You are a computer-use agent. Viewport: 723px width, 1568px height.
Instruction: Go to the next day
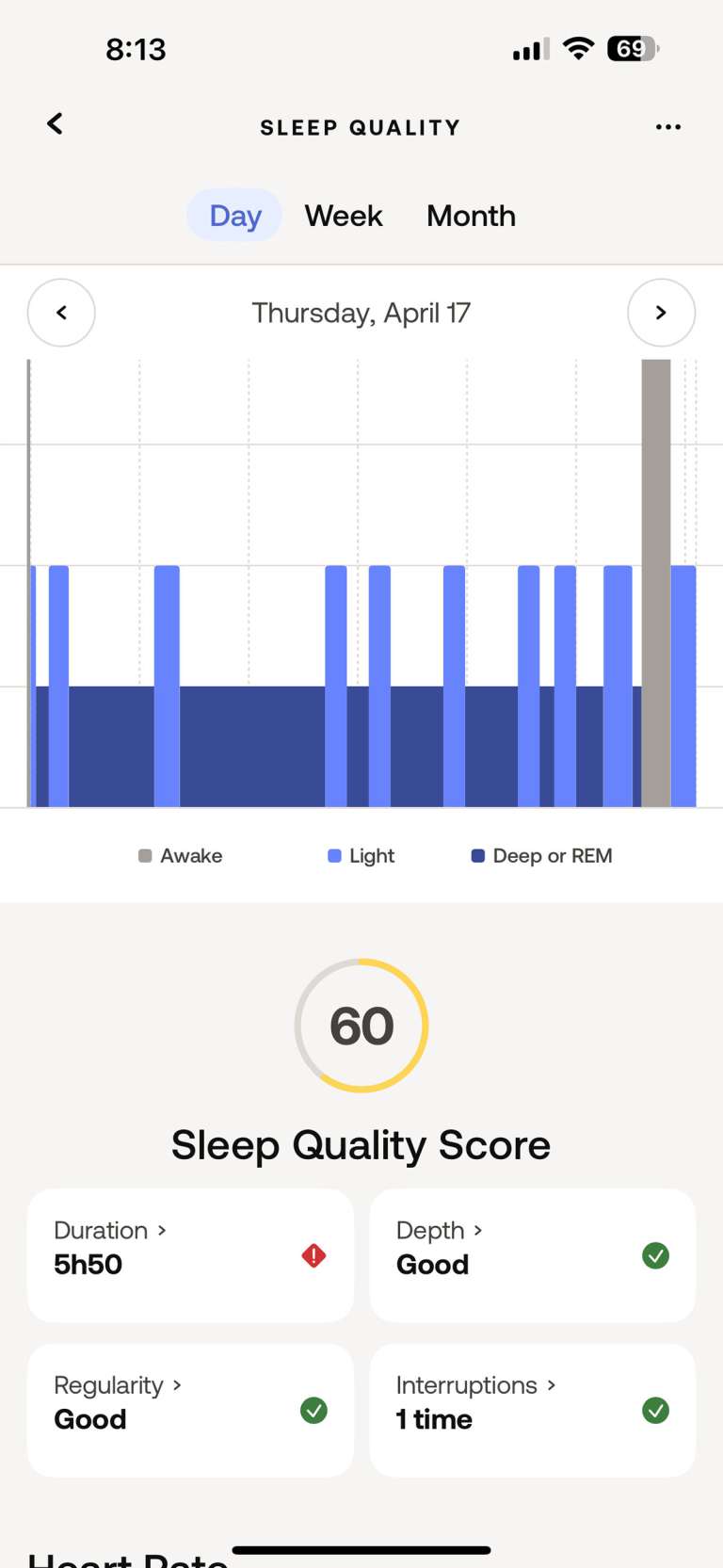661,313
